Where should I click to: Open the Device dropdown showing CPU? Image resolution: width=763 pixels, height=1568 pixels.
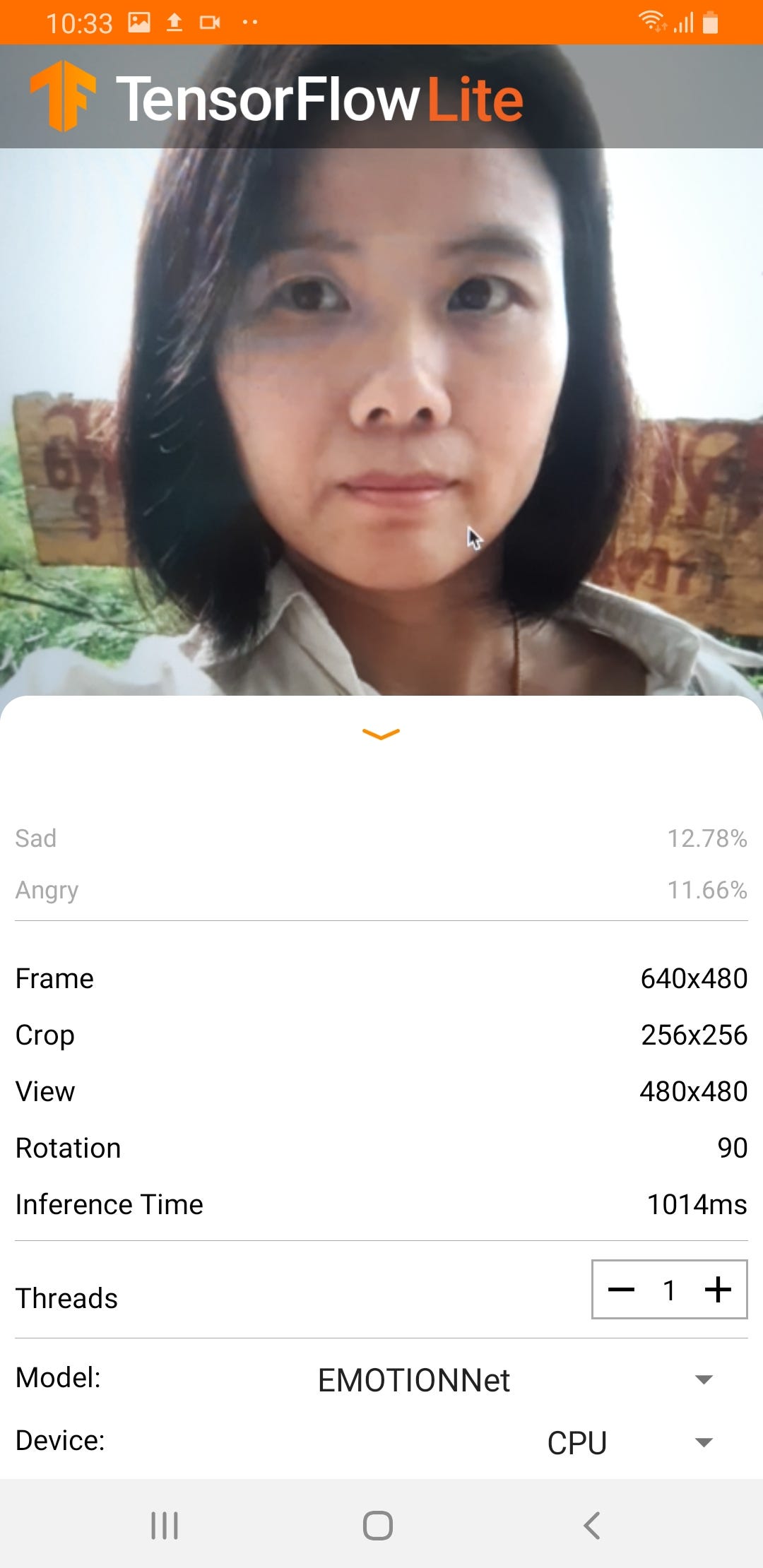pyautogui.click(x=629, y=1442)
